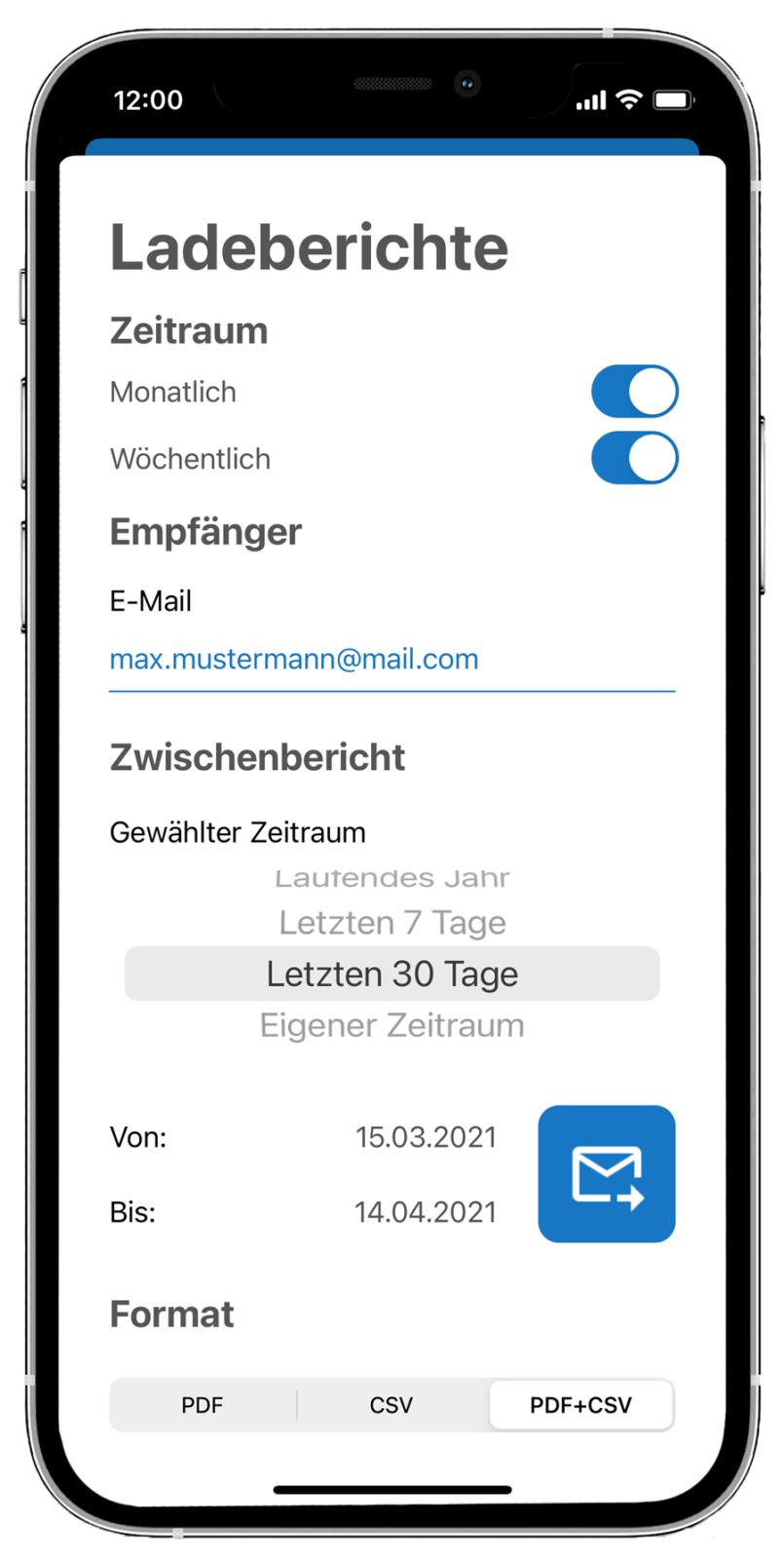Screen dimensions: 784x1565
Task: Switch the format to PDF only
Action: tap(203, 1405)
